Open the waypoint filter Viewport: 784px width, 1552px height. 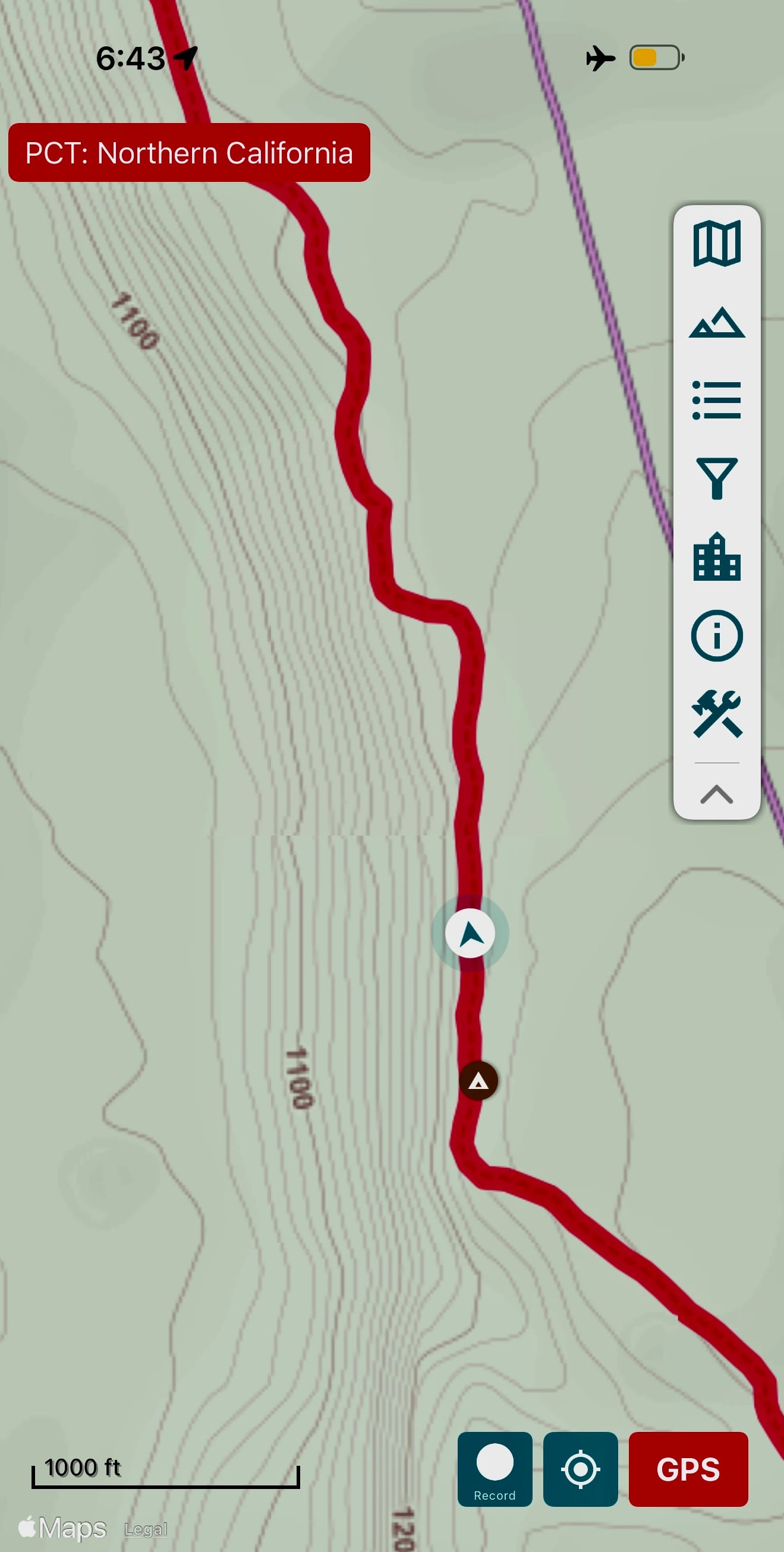(x=716, y=478)
